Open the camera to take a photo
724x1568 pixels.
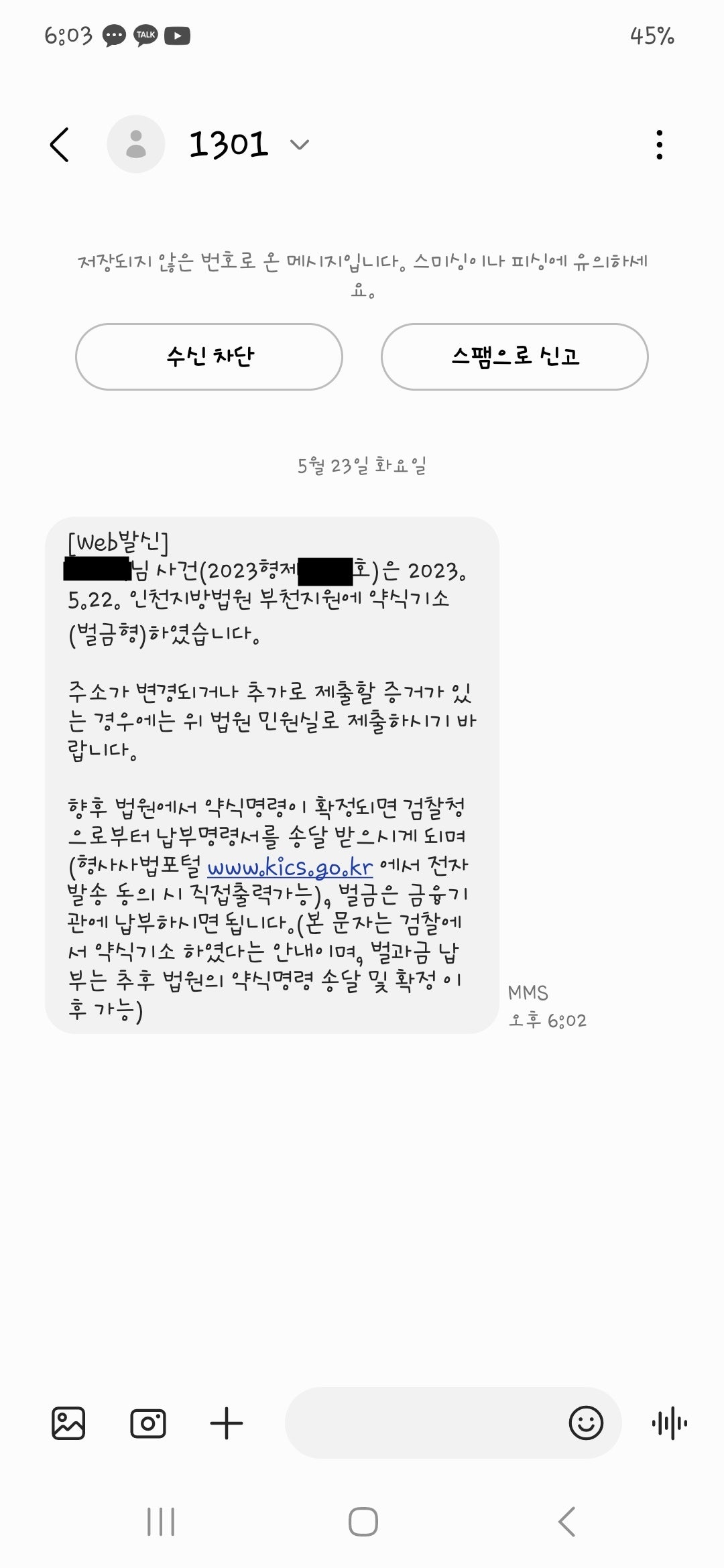pos(147,1423)
